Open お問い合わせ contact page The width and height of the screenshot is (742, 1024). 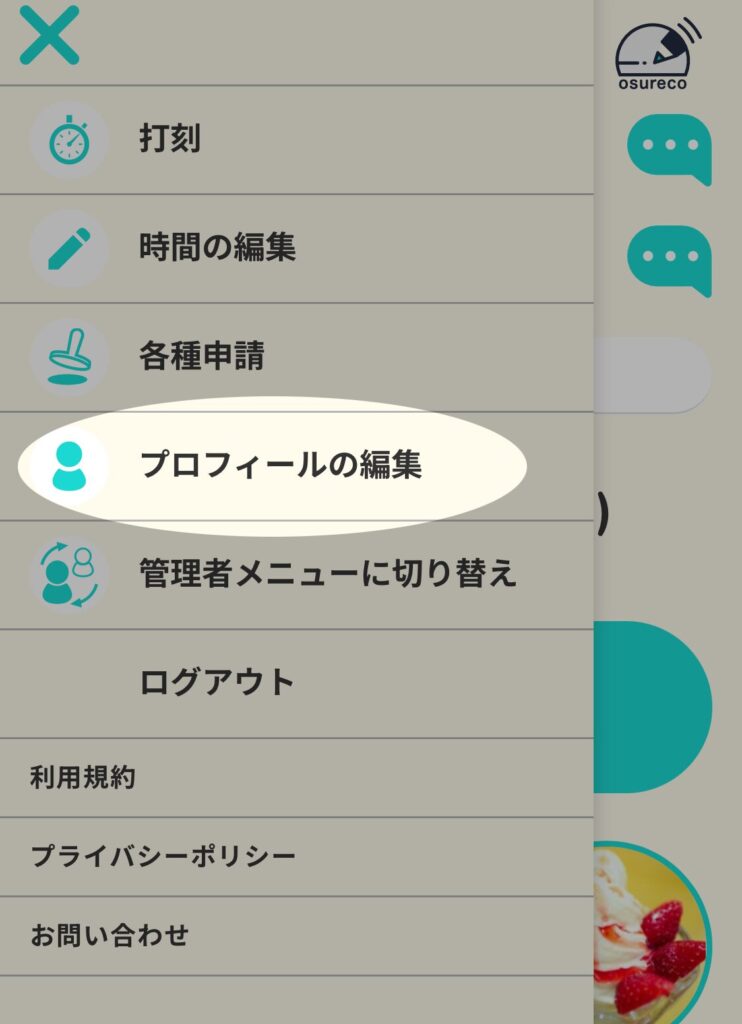click(x=109, y=936)
